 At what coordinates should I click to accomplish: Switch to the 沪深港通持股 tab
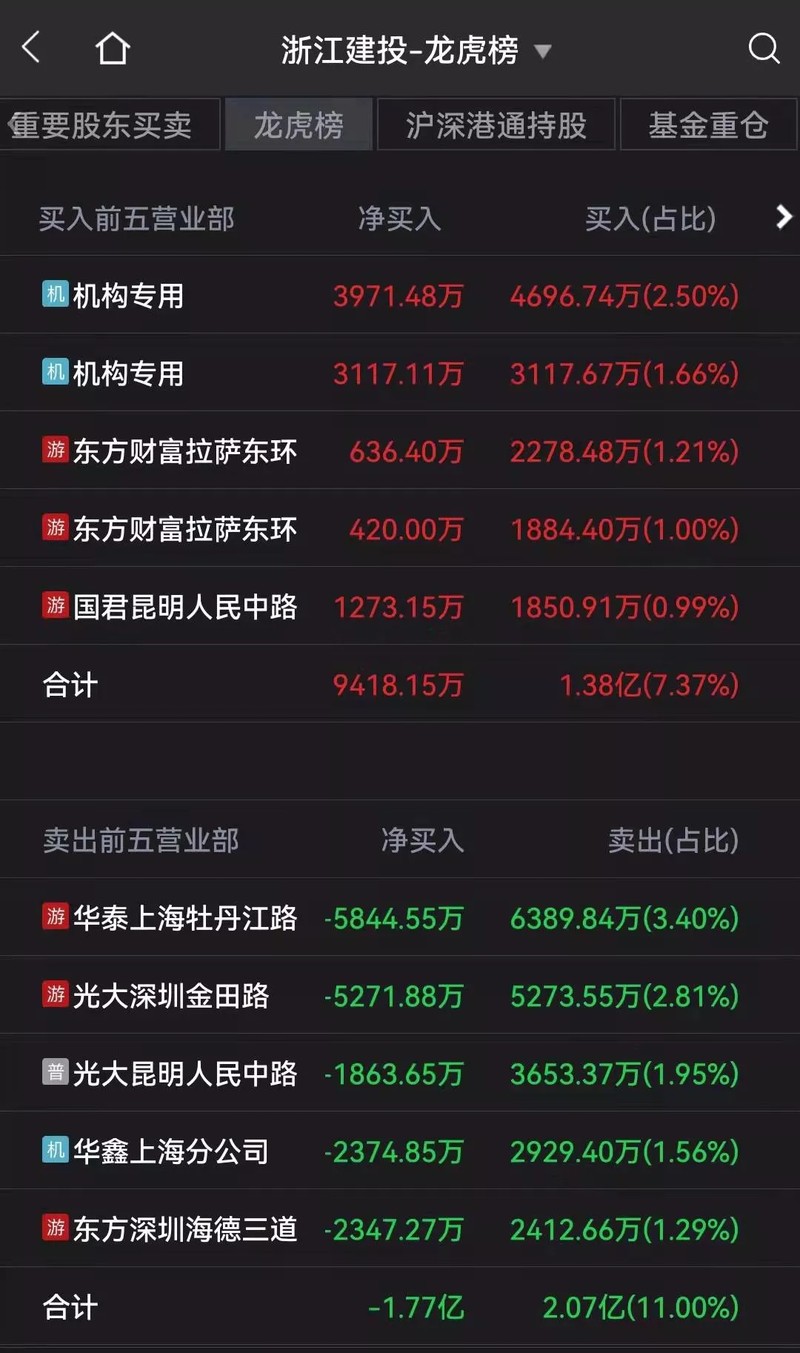[496, 124]
